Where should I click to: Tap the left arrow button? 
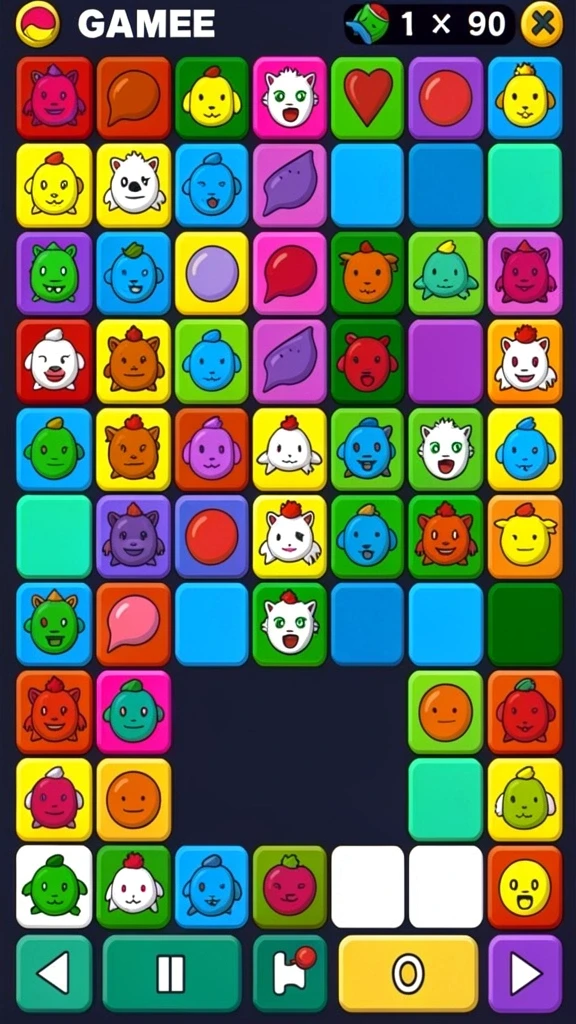coord(54,973)
